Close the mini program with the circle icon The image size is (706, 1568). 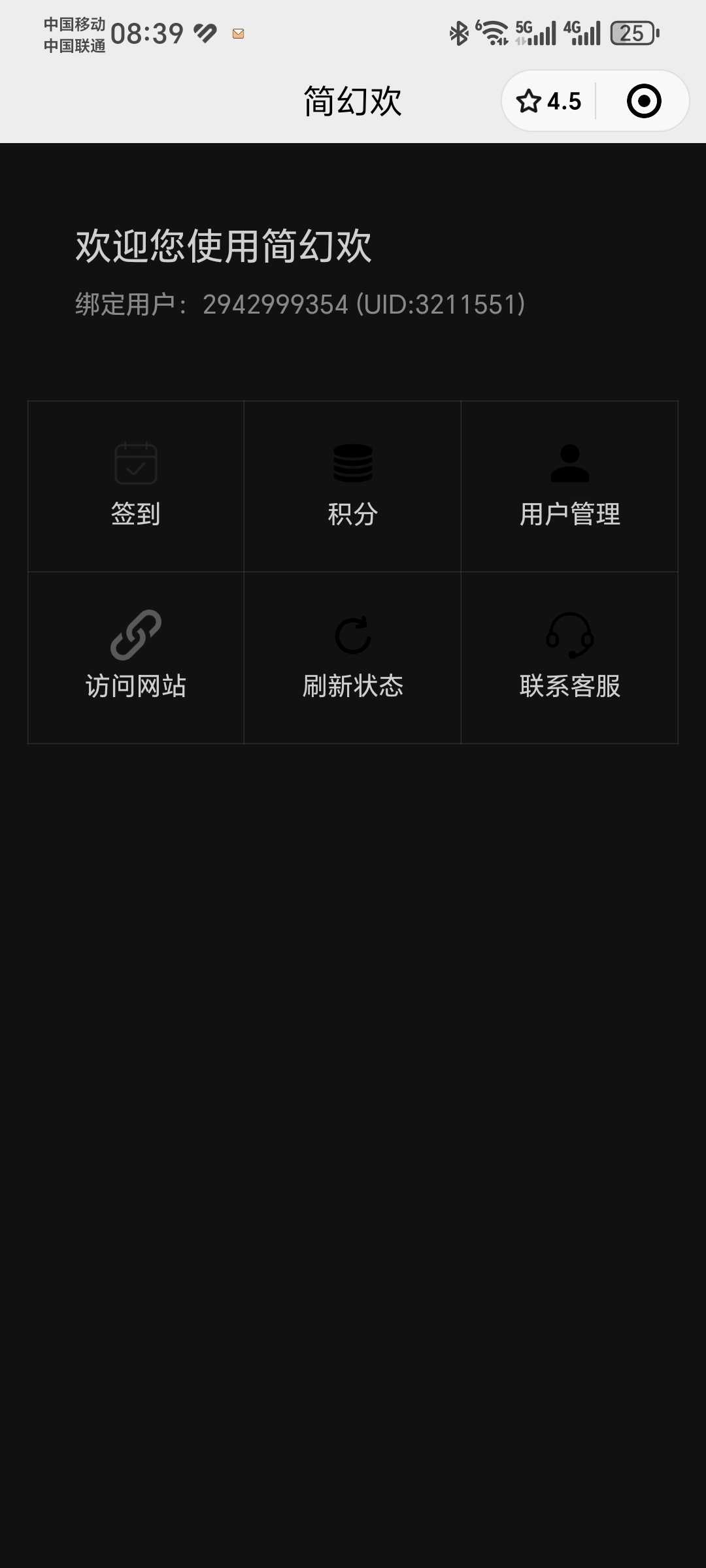(x=644, y=101)
